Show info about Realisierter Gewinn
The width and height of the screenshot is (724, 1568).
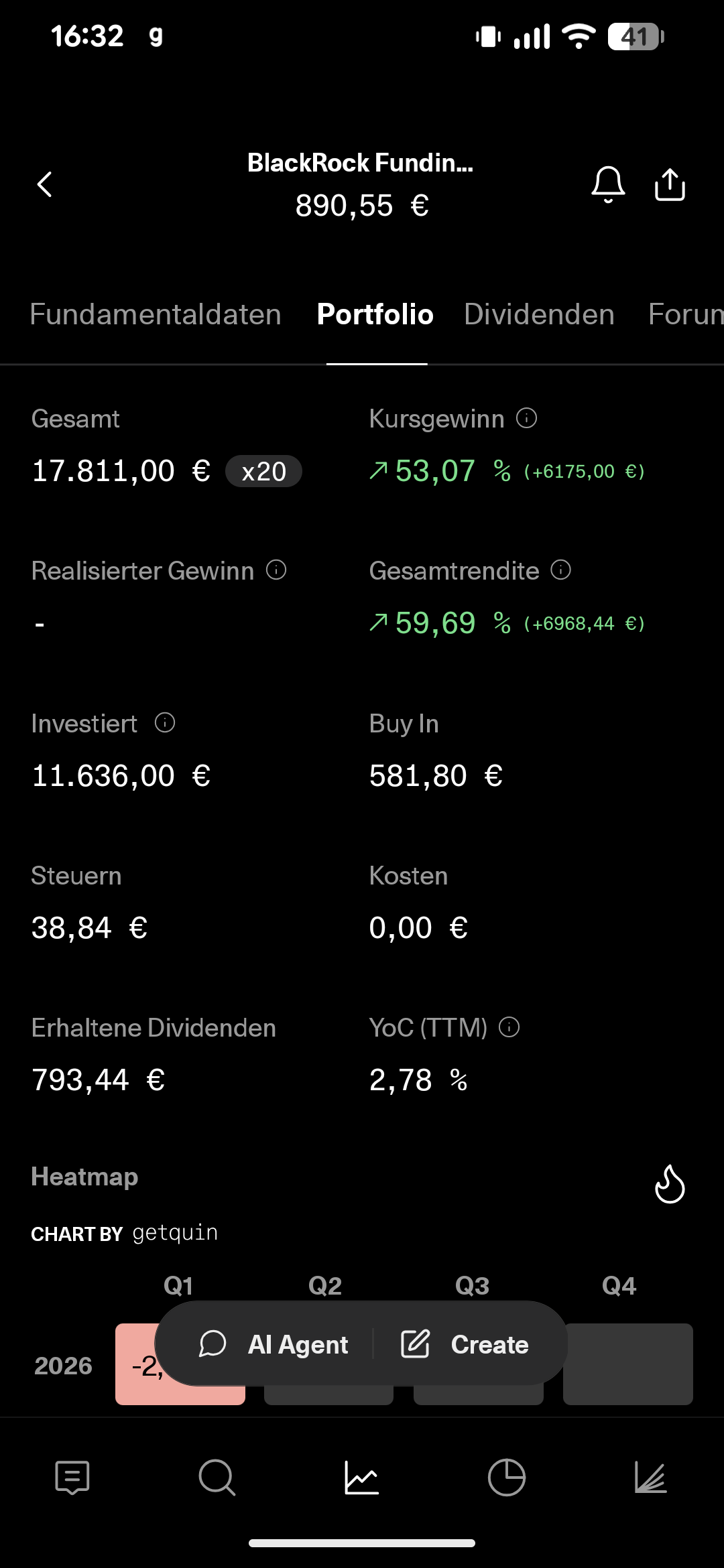point(276,570)
